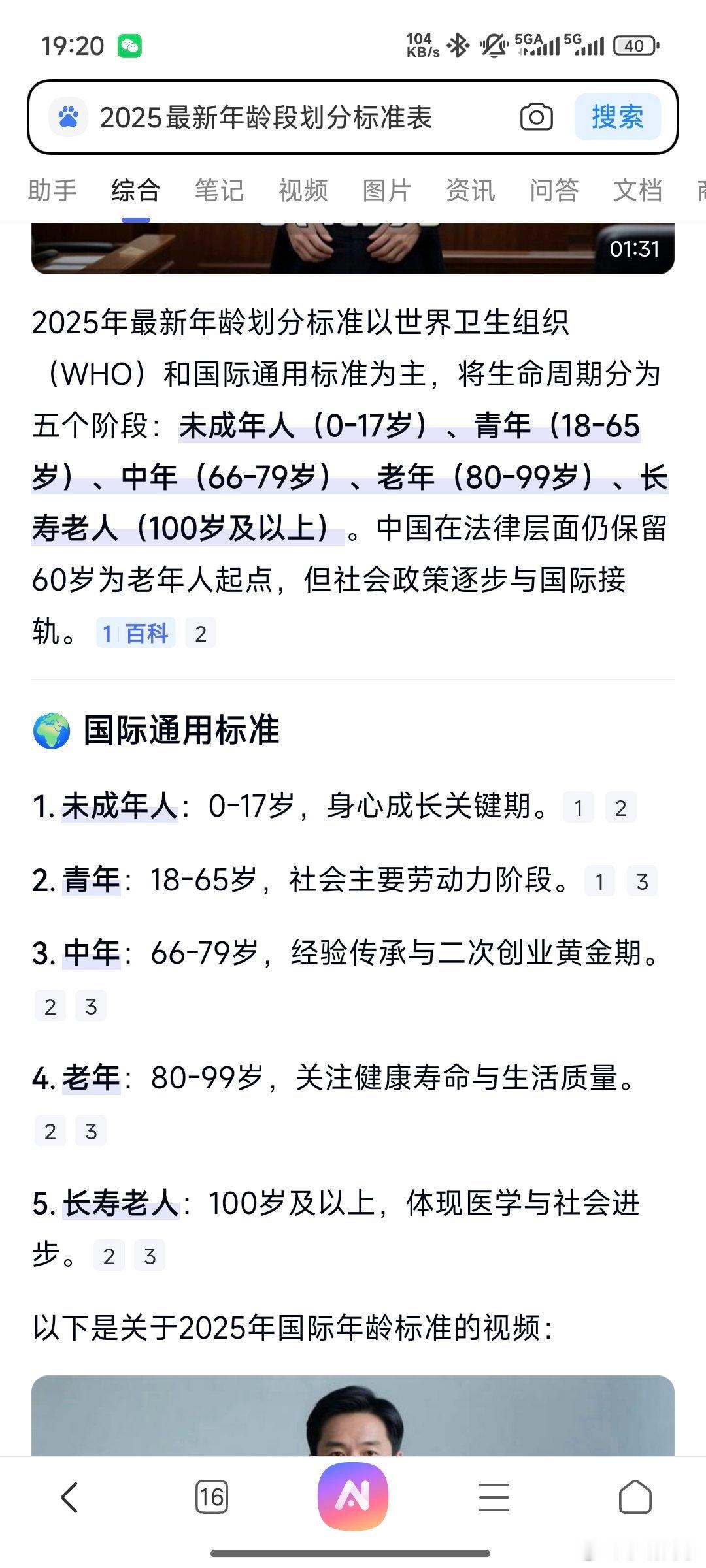Open the 百科 citation link
The image size is (706, 1568).
(137, 631)
